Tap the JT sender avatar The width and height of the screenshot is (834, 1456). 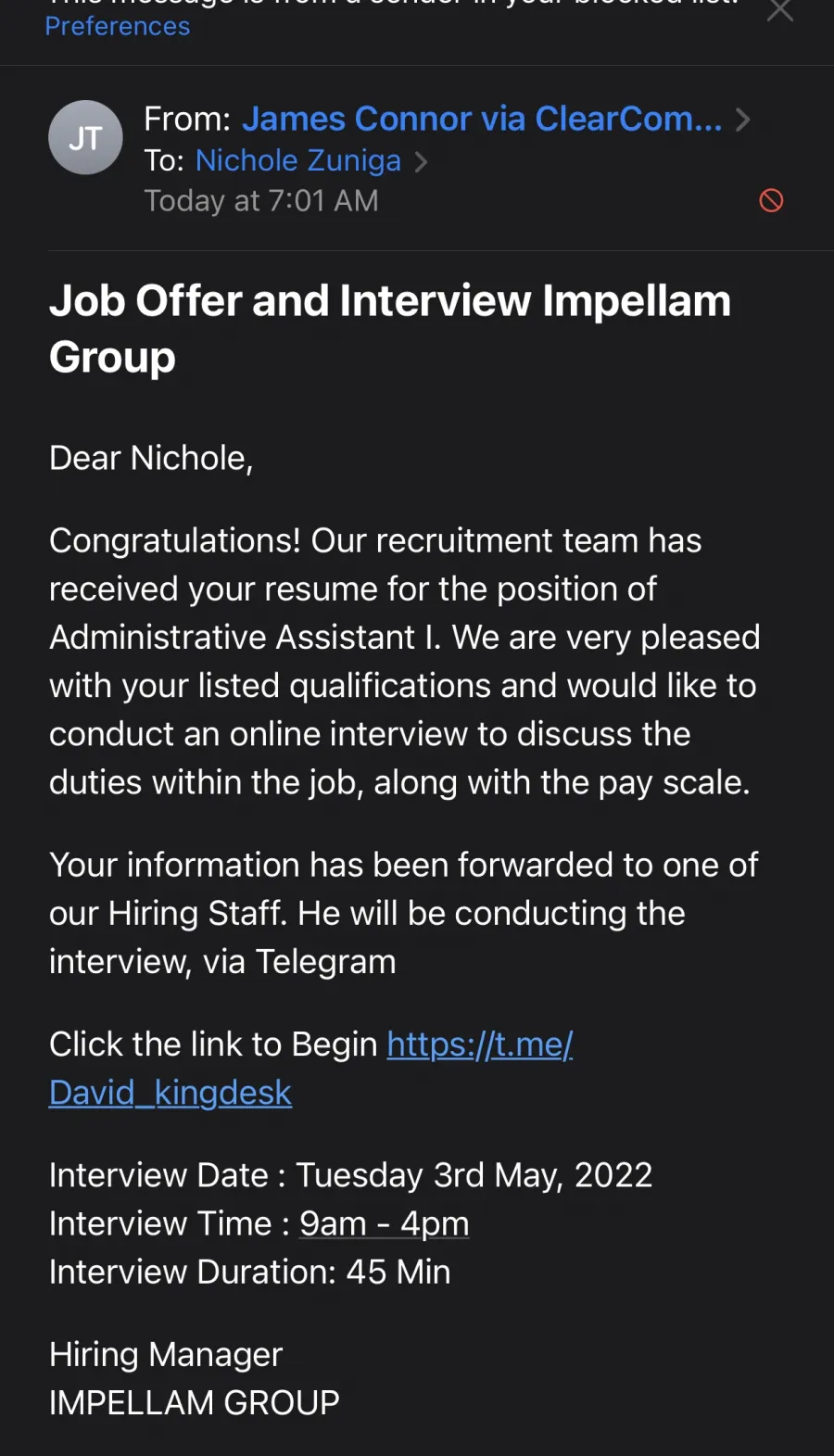click(85, 137)
